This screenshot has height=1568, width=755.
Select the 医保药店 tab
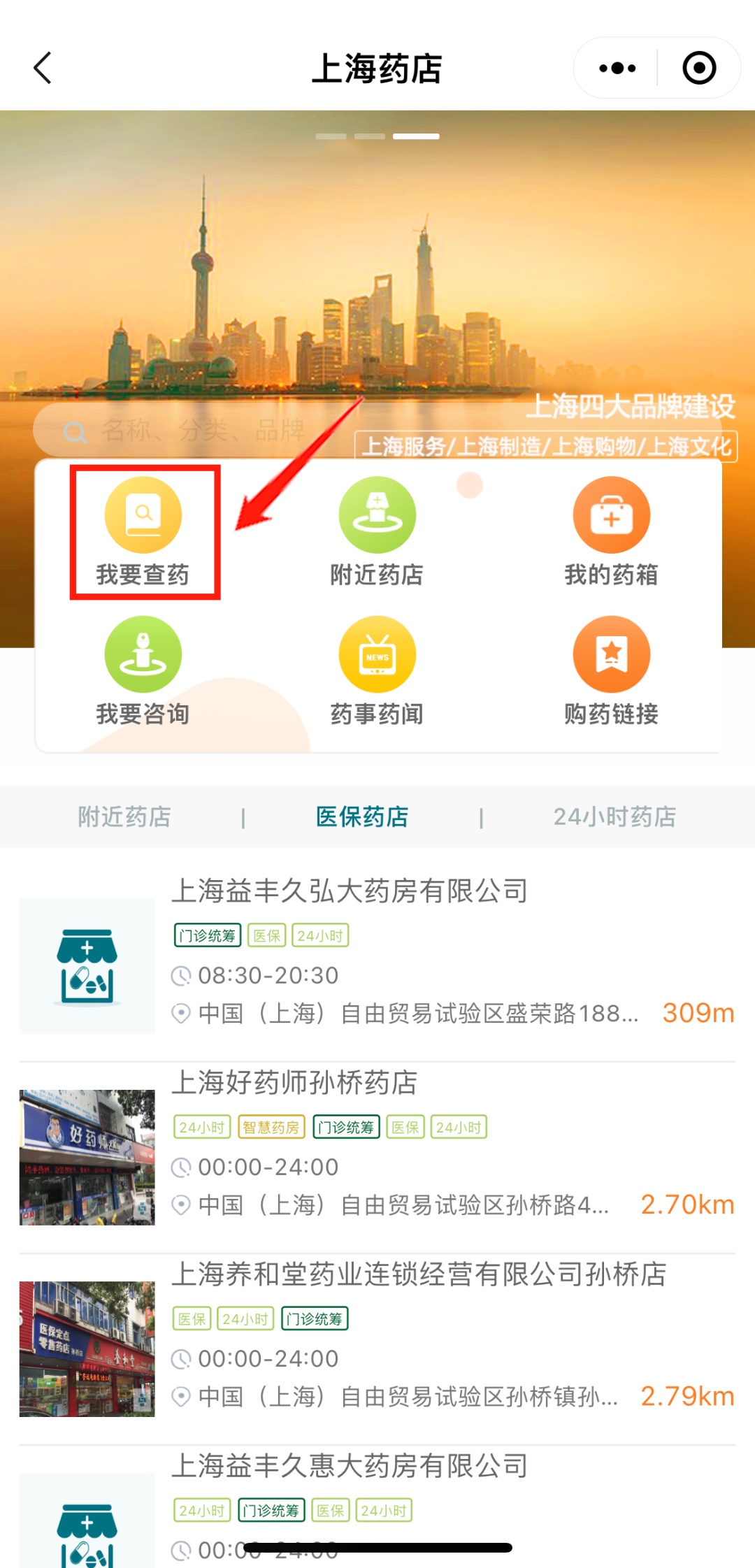click(362, 817)
